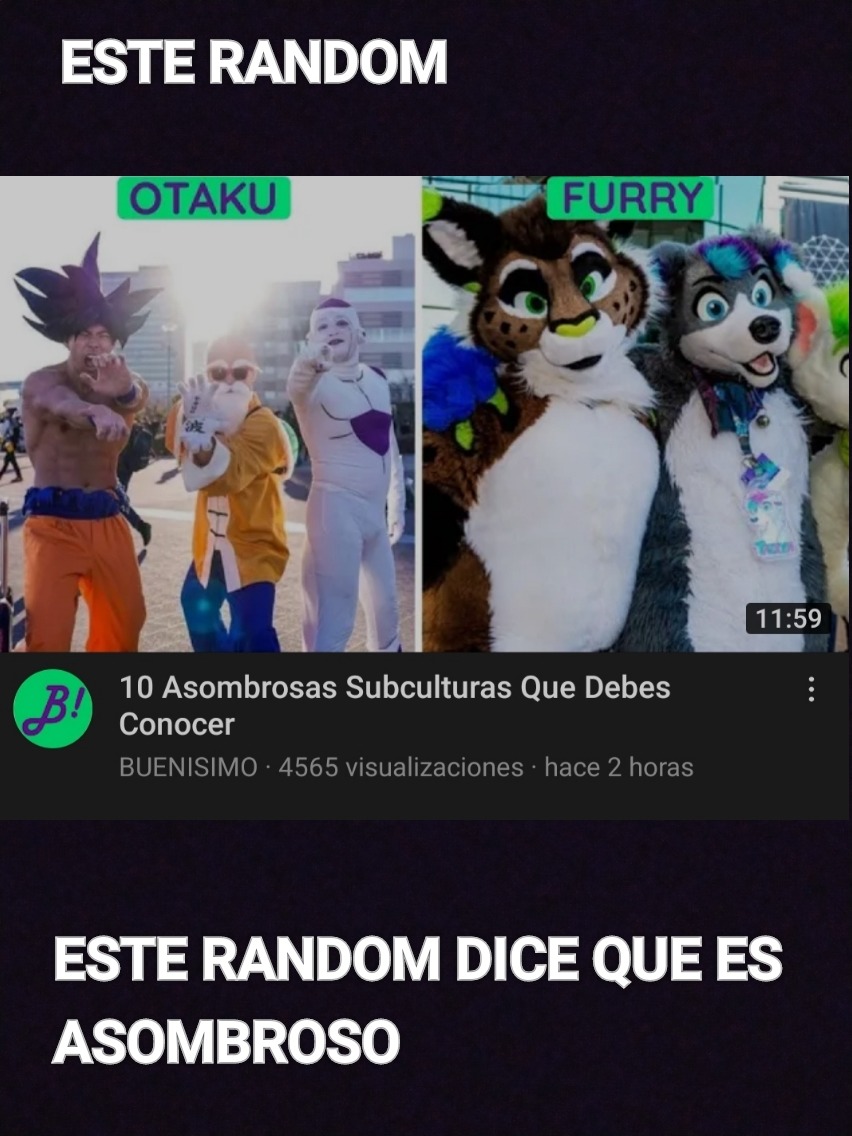Click the BUENISIMO channel avatar

click(53, 707)
